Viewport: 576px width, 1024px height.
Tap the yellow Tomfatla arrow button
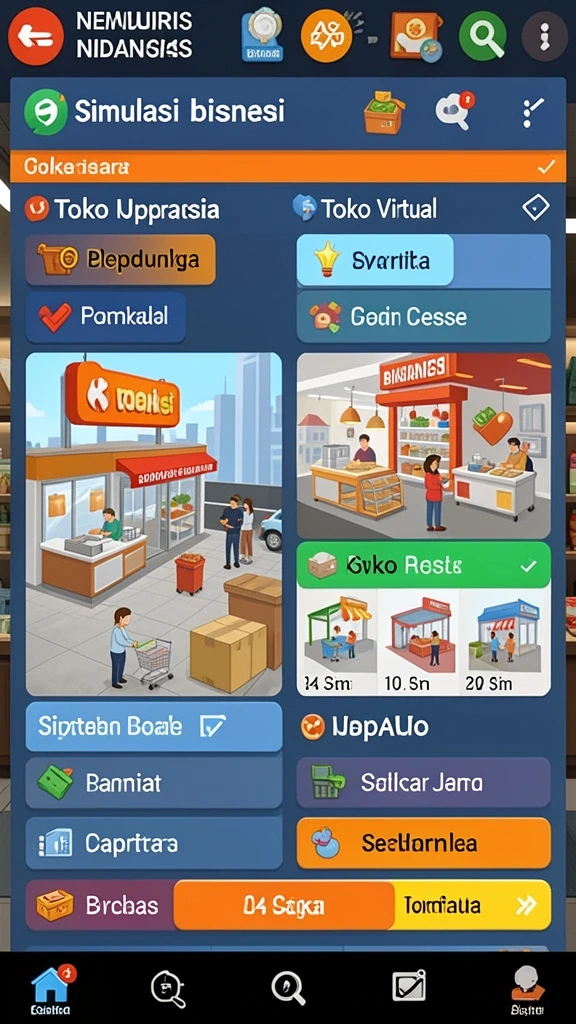(473, 905)
